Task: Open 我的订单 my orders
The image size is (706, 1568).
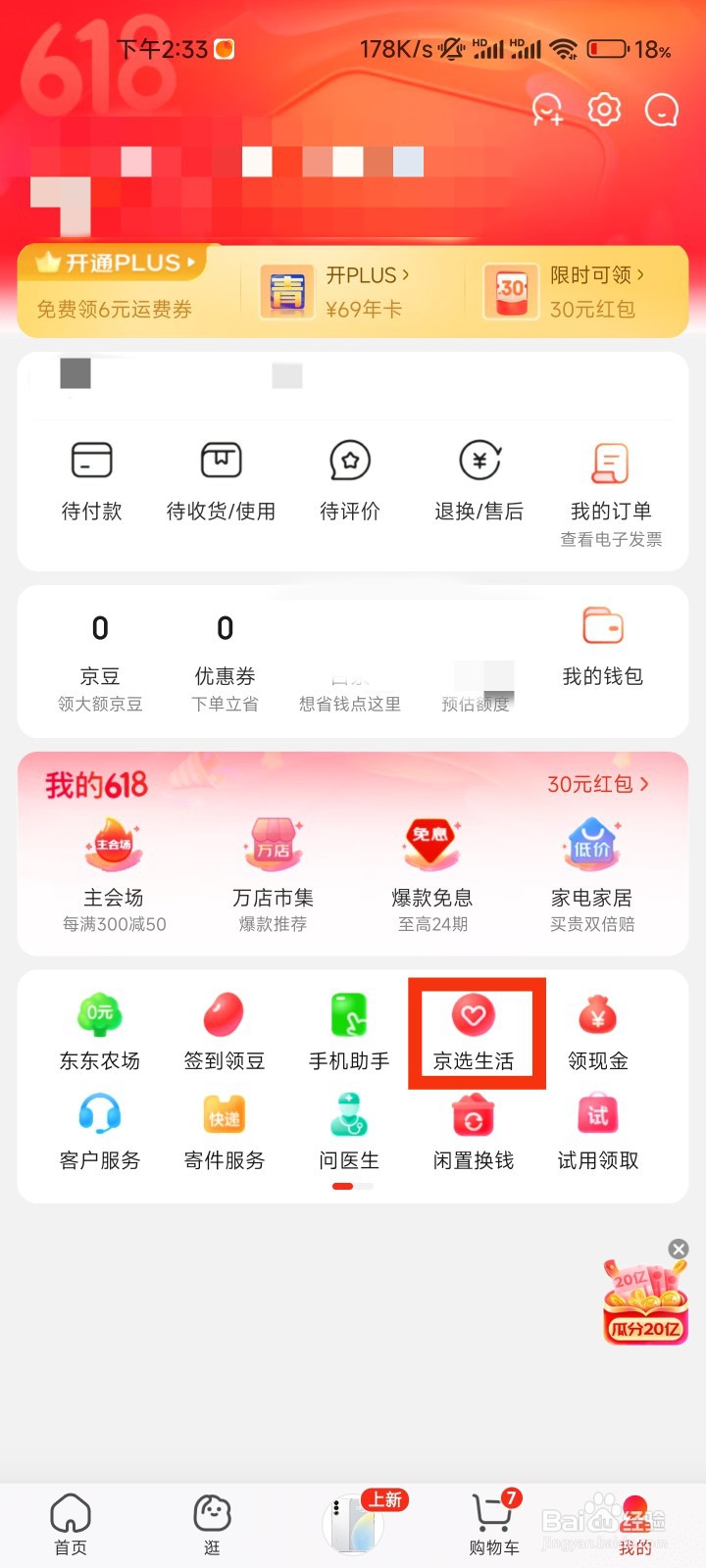Action: [x=609, y=480]
